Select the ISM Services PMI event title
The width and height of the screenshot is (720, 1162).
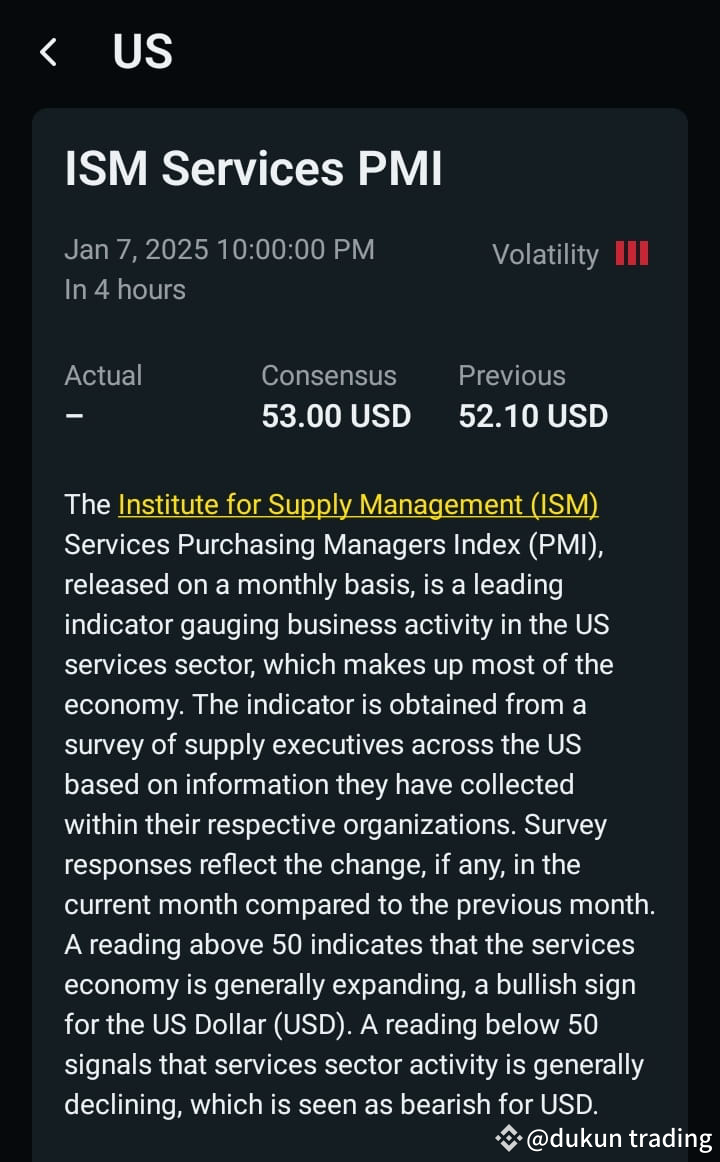[x=254, y=168]
